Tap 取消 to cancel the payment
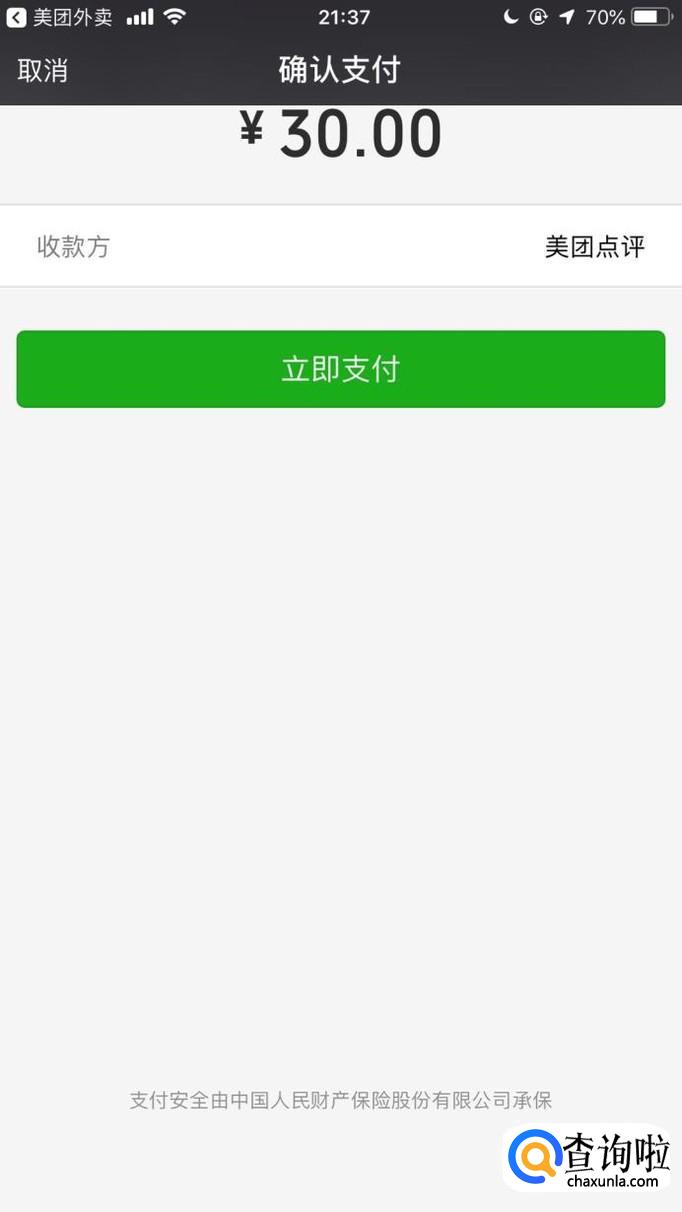This screenshot has width=682, height=1212. (42, 70)
